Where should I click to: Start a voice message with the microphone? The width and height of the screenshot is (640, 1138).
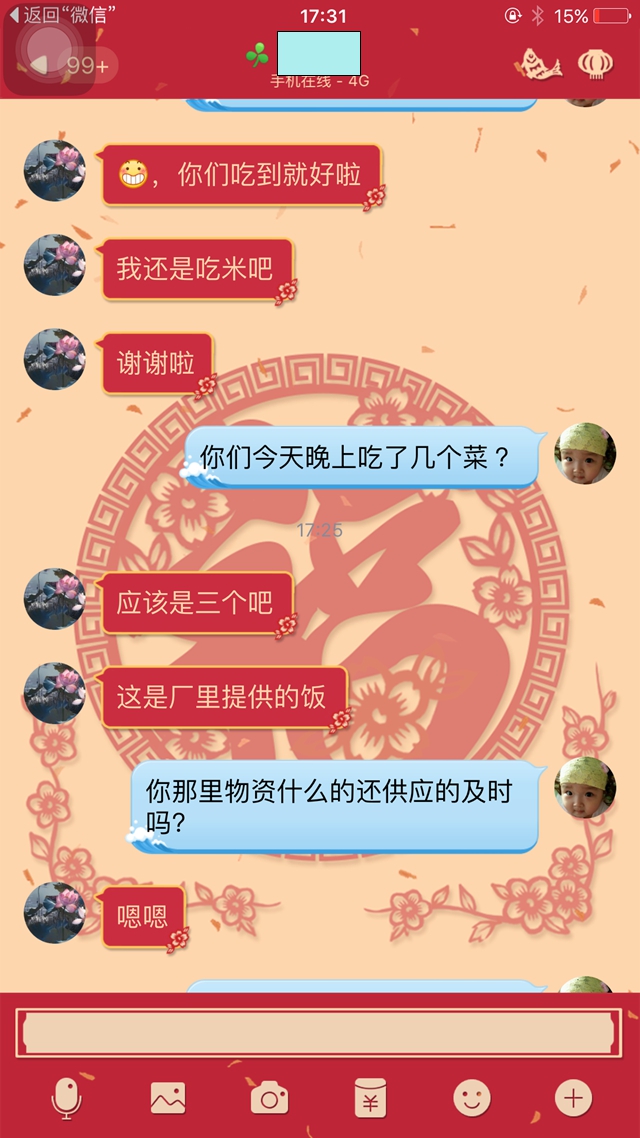click(66, 1099)
